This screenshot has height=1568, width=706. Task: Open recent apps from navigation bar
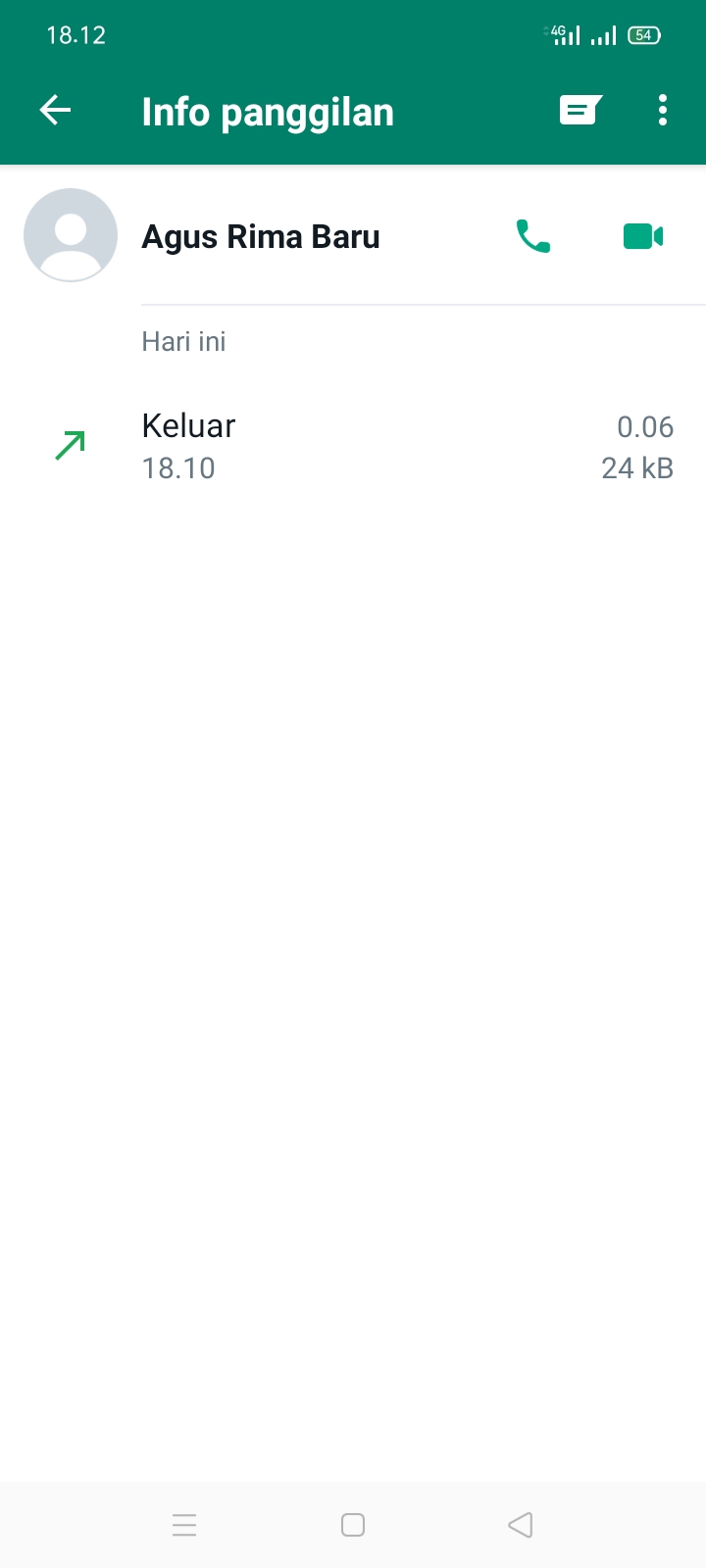pos(184,1525)
